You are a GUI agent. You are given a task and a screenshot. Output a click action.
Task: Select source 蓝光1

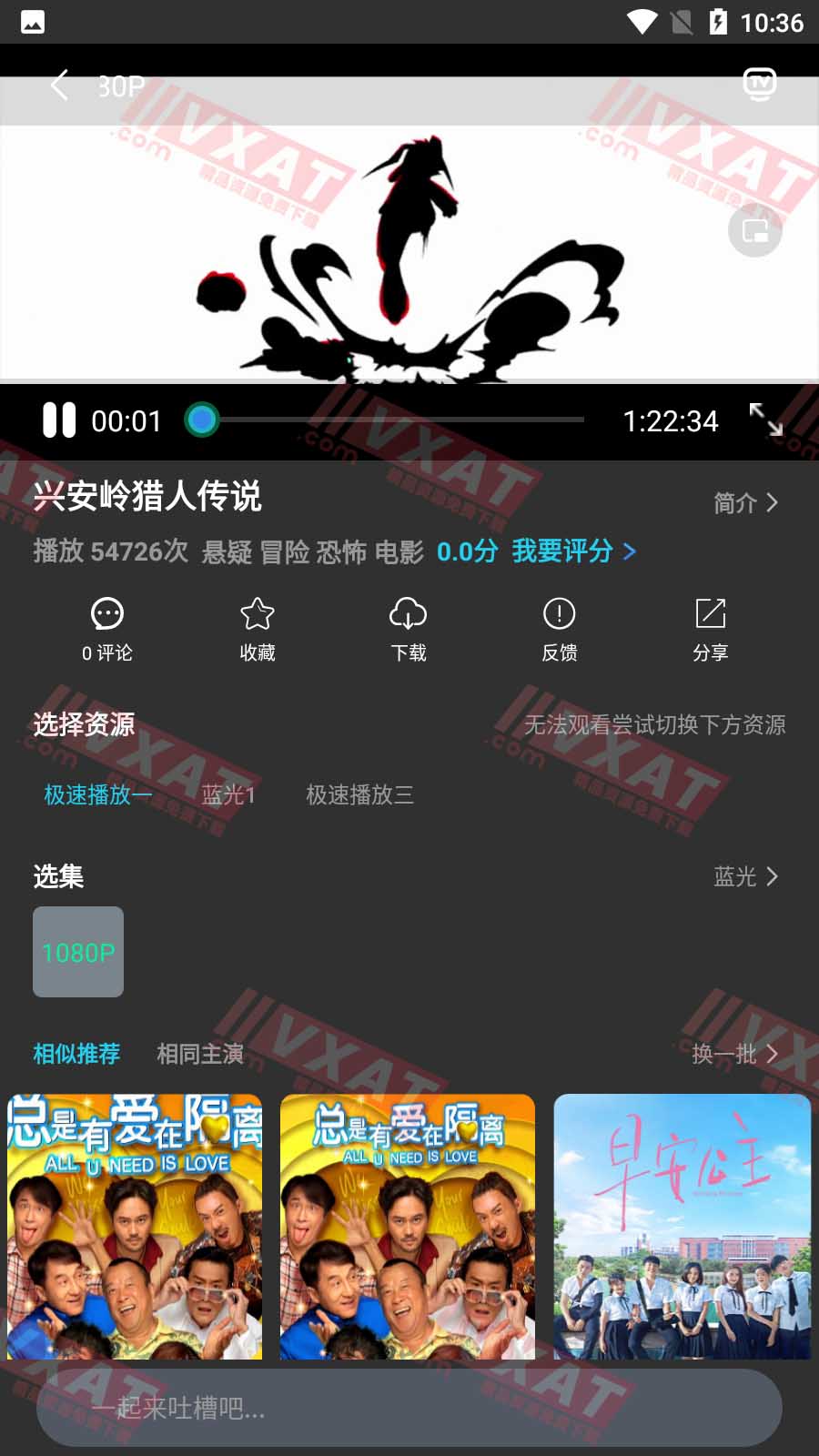227,794
